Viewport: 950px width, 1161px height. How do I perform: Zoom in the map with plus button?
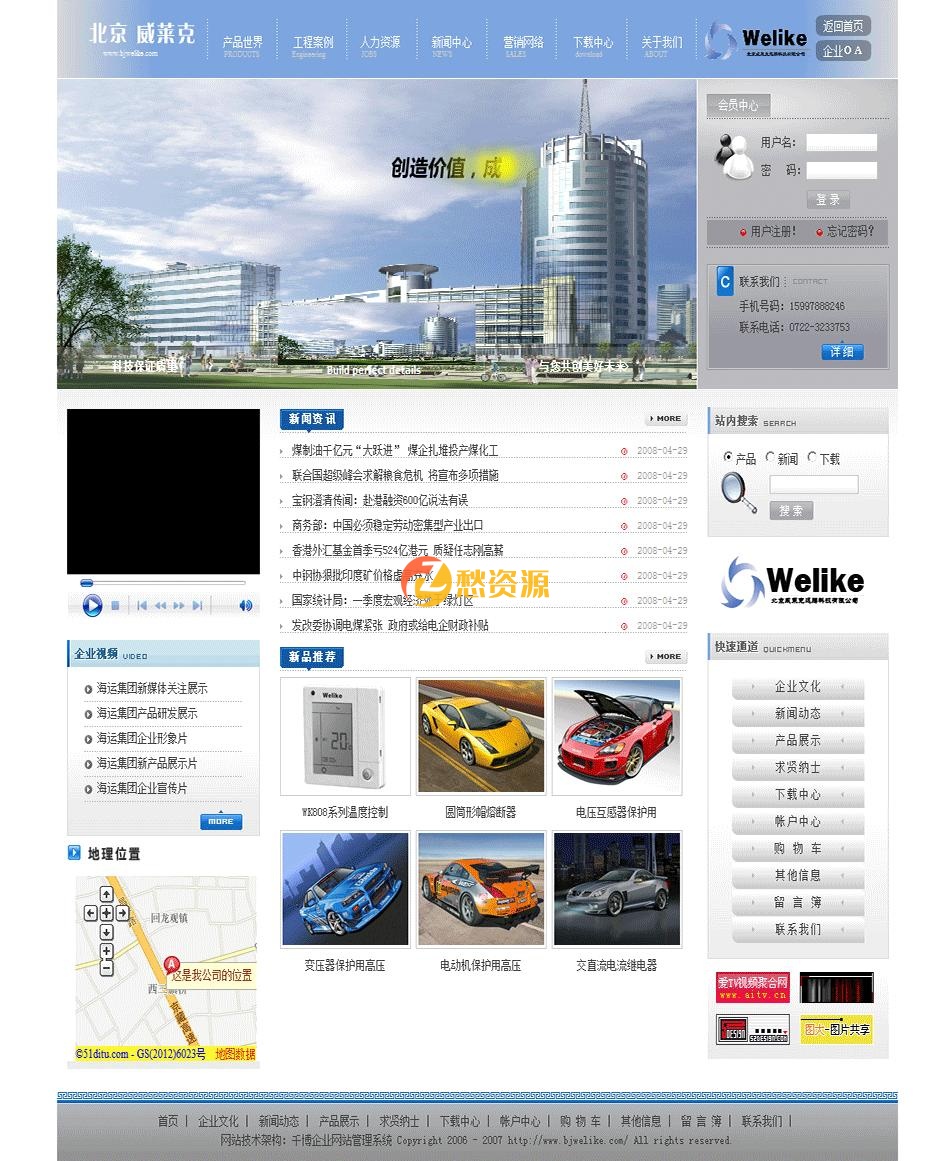[x=107, y=950]
